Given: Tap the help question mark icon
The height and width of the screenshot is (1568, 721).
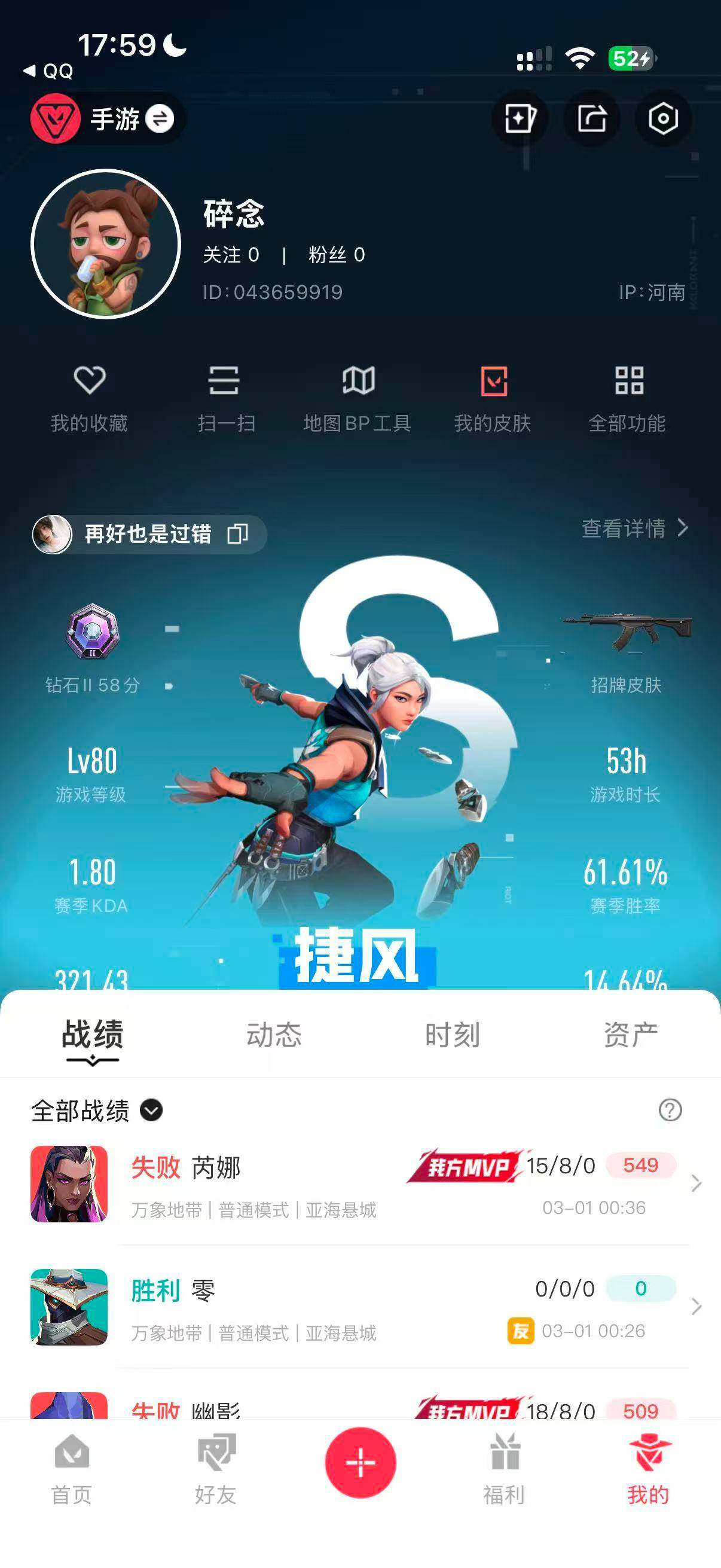Looking at the screenshot, I should click(x=671, y=1111).
